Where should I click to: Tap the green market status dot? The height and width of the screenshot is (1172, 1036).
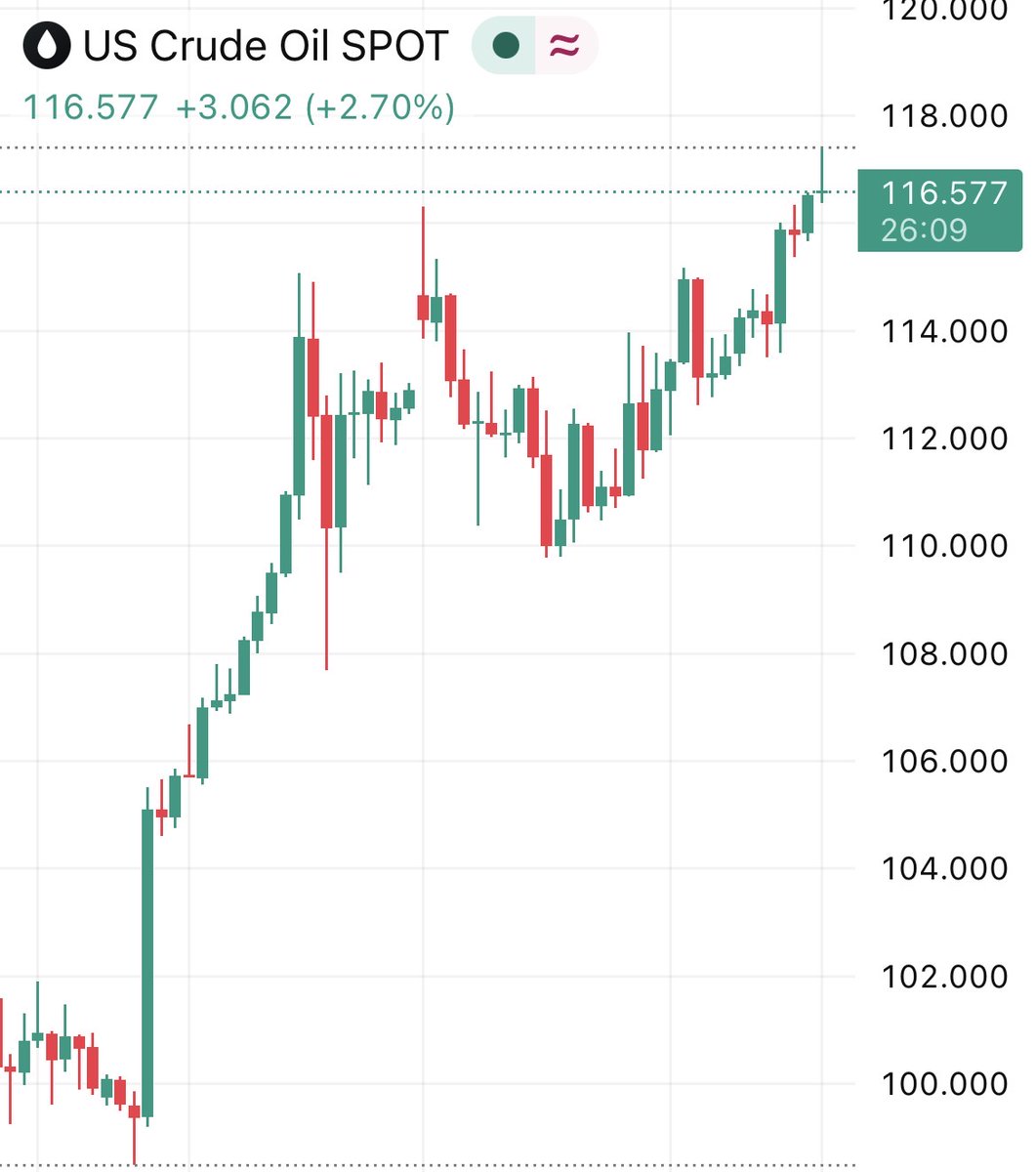click(505, 46)
